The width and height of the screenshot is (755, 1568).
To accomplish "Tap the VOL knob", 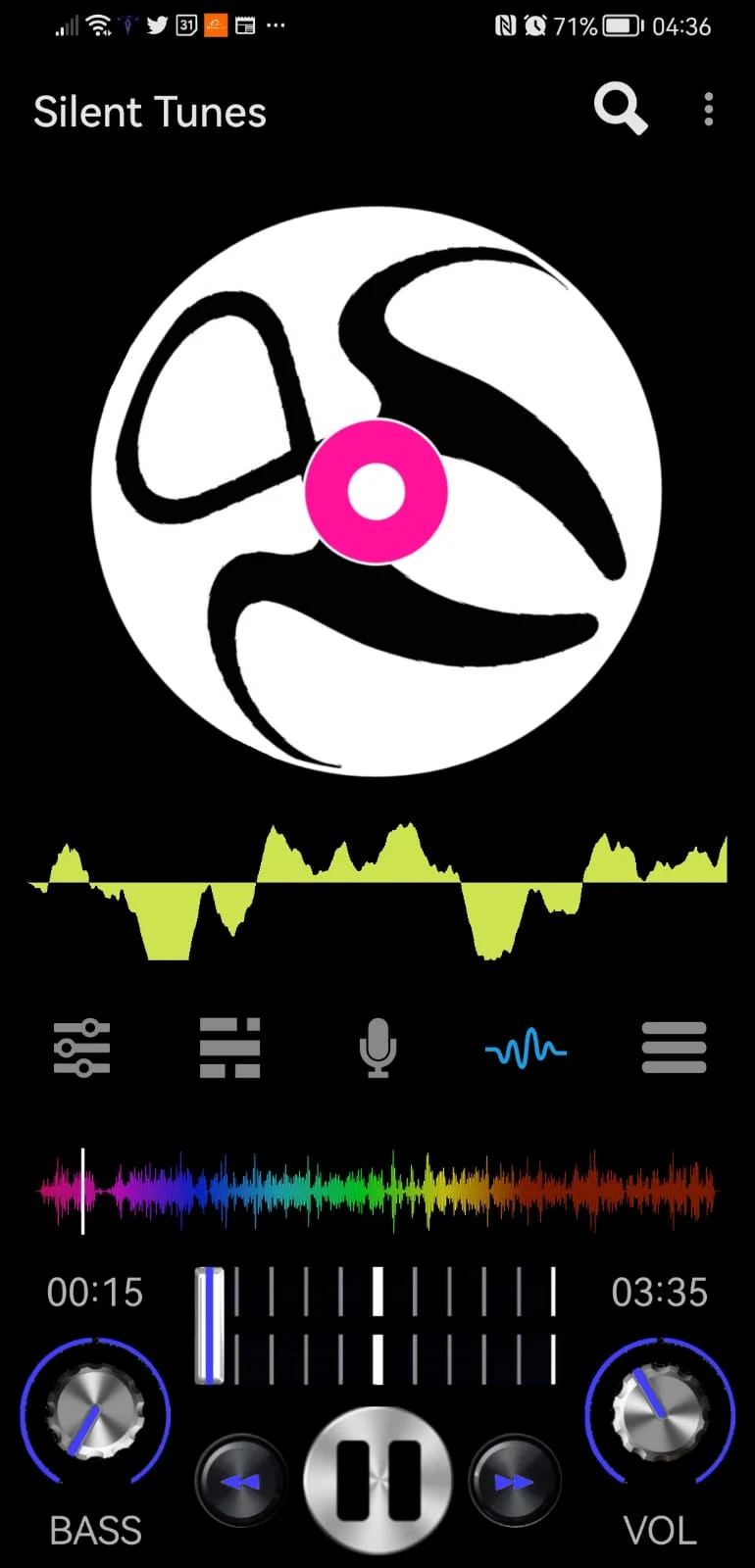I will pyautogui.click(x=660, y=1411).
